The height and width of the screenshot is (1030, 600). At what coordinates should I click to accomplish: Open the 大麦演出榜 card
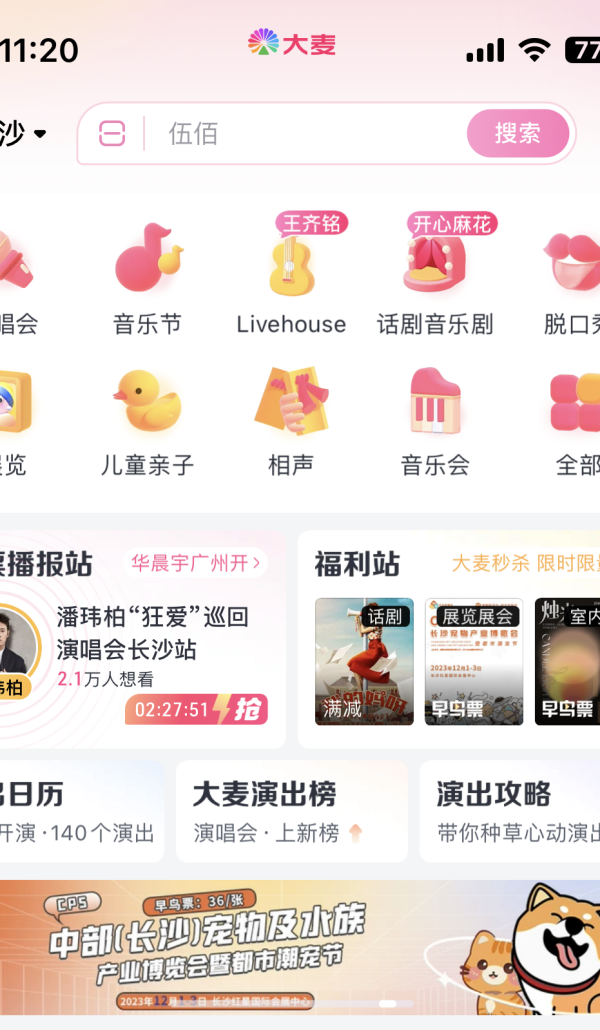coord(291,811)
